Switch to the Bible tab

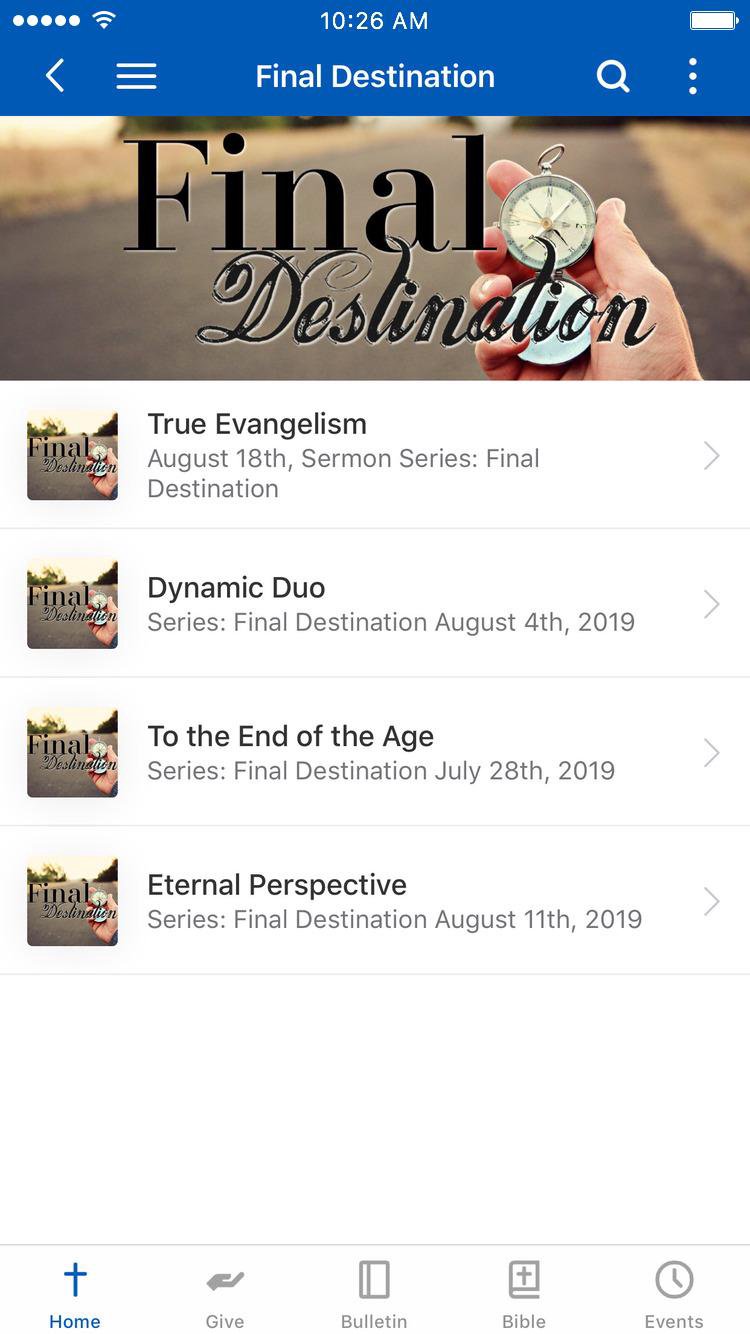coord(524,1292)
